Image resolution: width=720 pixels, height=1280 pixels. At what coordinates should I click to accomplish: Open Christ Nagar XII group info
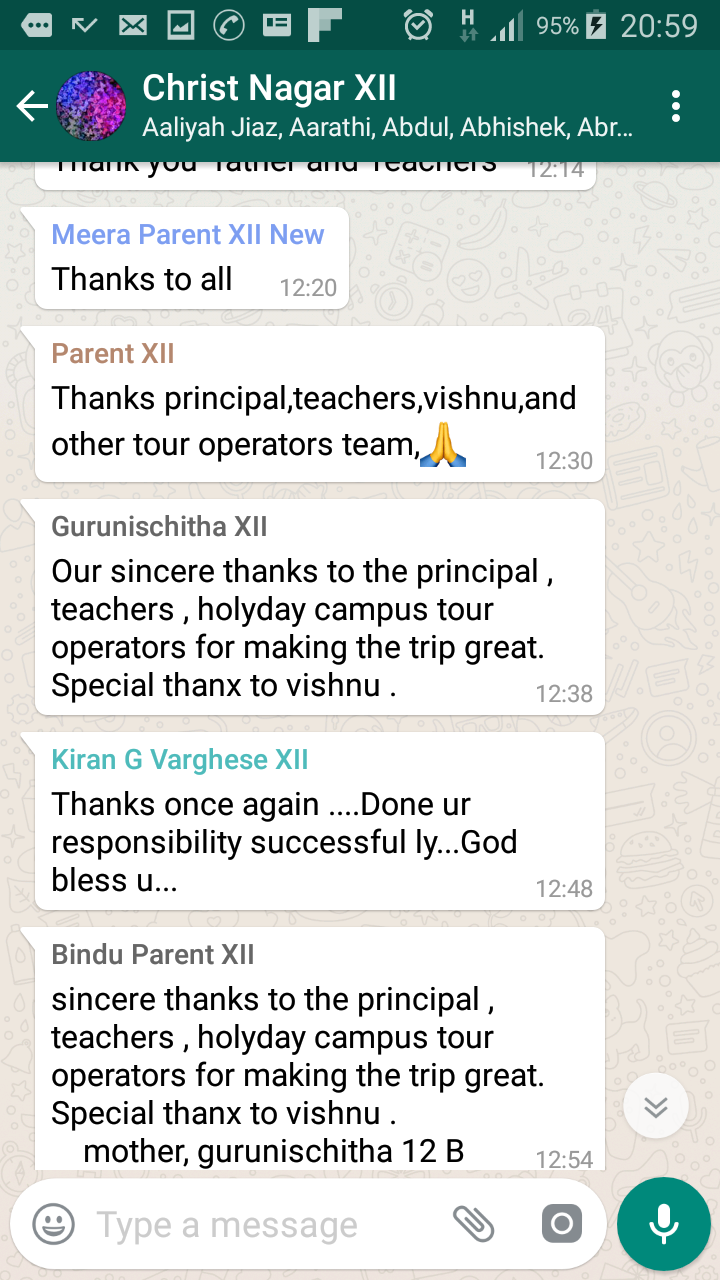[385, 105]
